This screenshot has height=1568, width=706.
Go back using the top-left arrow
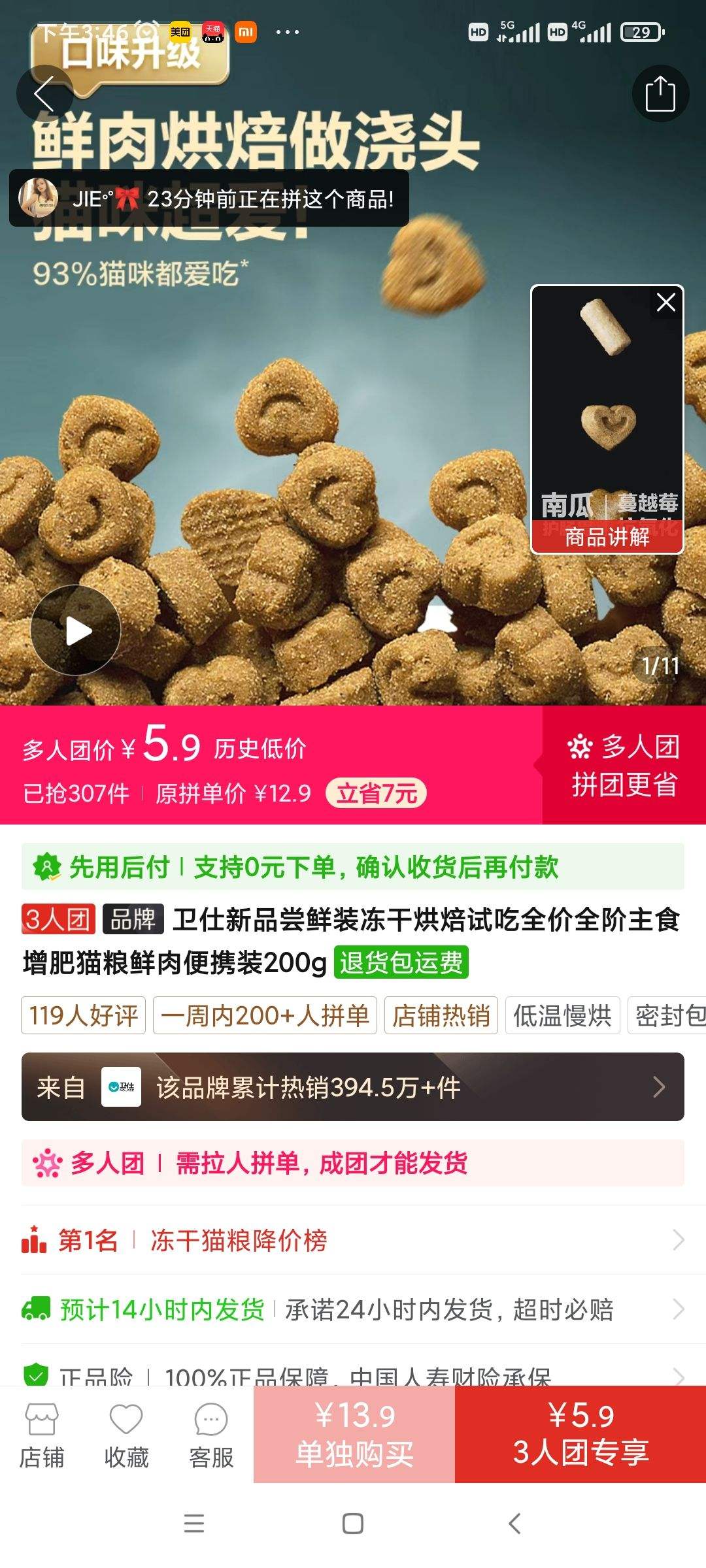pyautogui.click(x=44, y=94)
